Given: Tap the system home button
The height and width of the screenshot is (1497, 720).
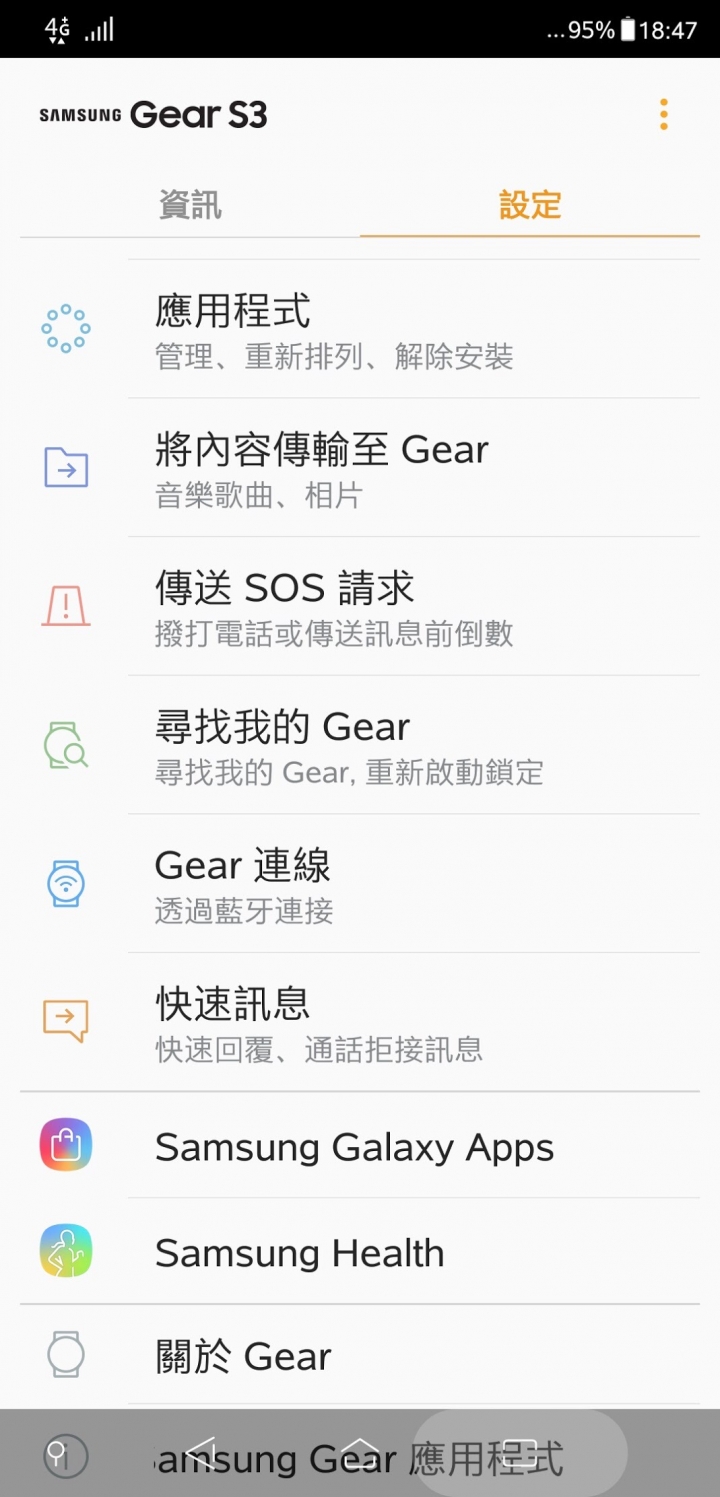Looking at the screenshot, I should point(359,1452).
